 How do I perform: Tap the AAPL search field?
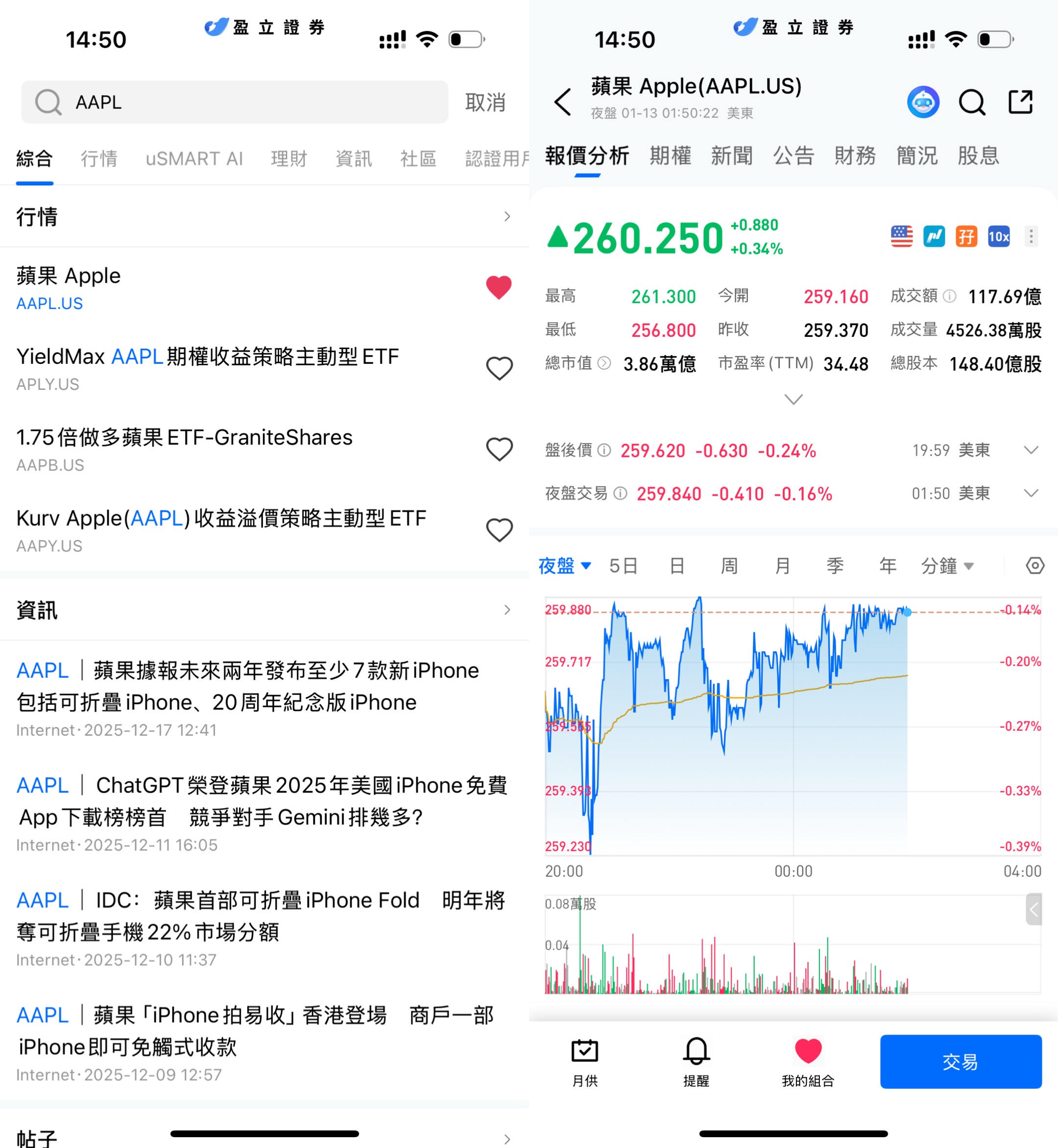click(x=235, y=102)
